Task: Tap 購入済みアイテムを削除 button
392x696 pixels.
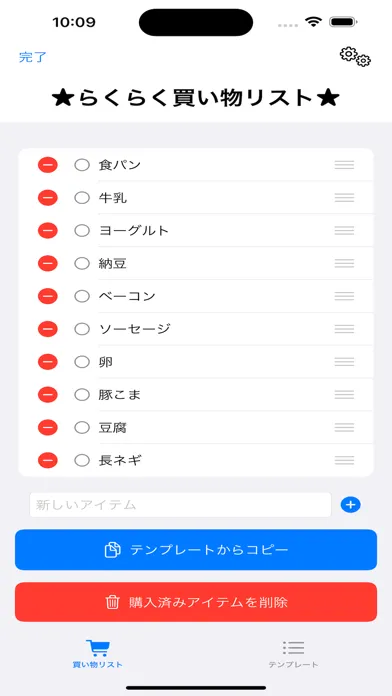Action: point(196,602)
